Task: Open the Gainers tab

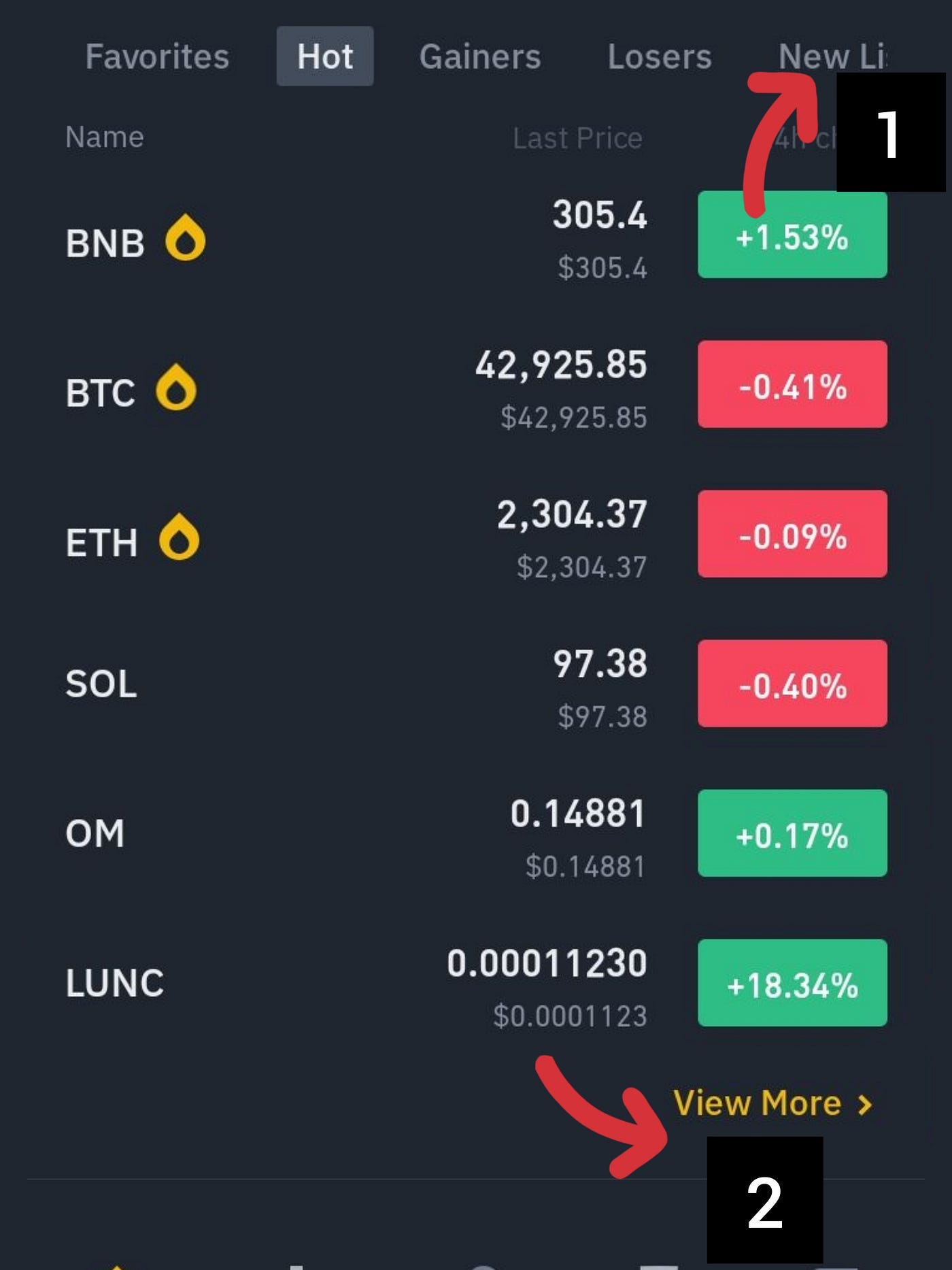Action: pyautogui.click(x=479, y=57)
